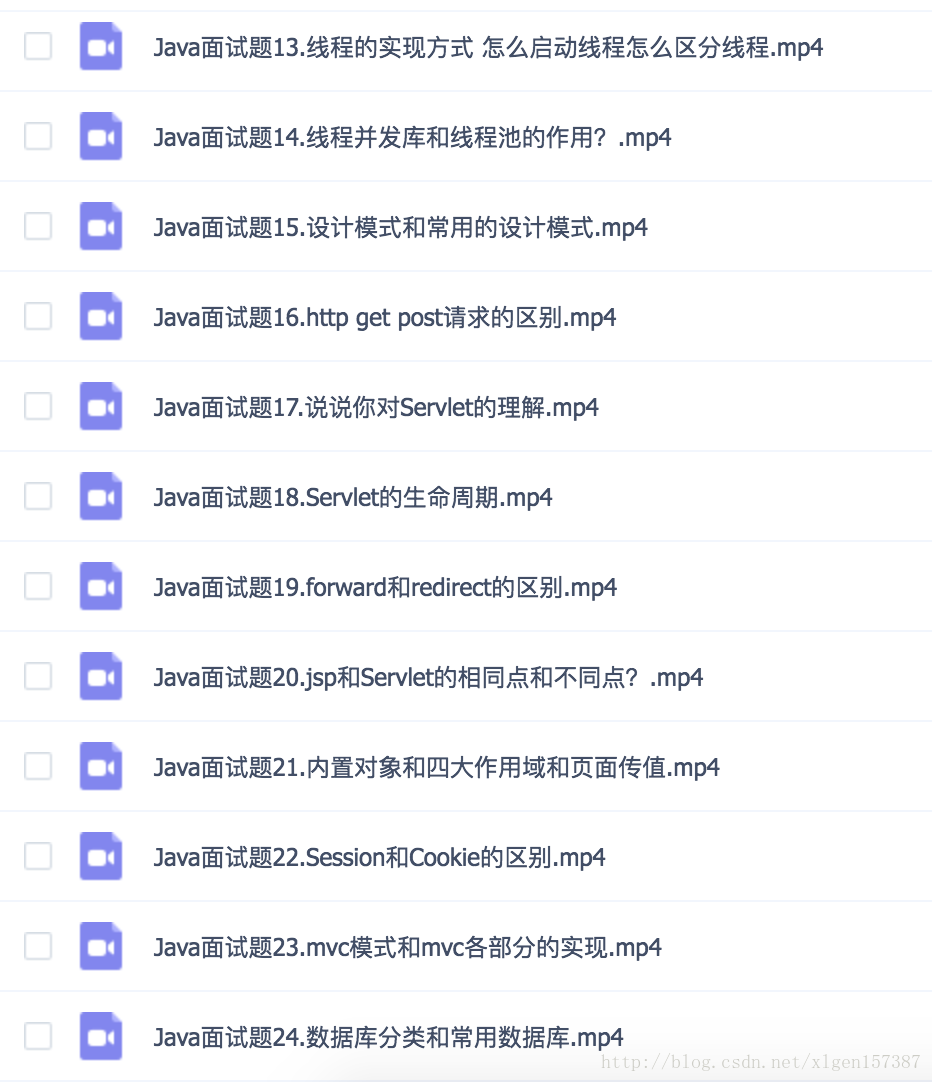Select the checkbox of Java面试题22 Session和Cookie

pyautogui.click(x=38, y=856)
